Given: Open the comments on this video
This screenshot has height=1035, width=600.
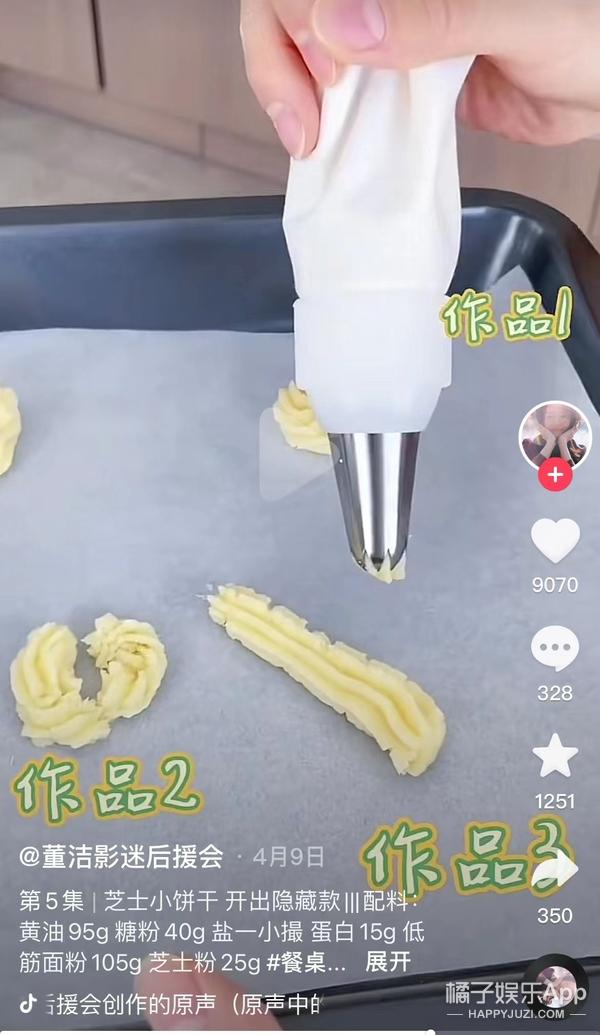Looking at the screenshot, I should pos(555,648).
